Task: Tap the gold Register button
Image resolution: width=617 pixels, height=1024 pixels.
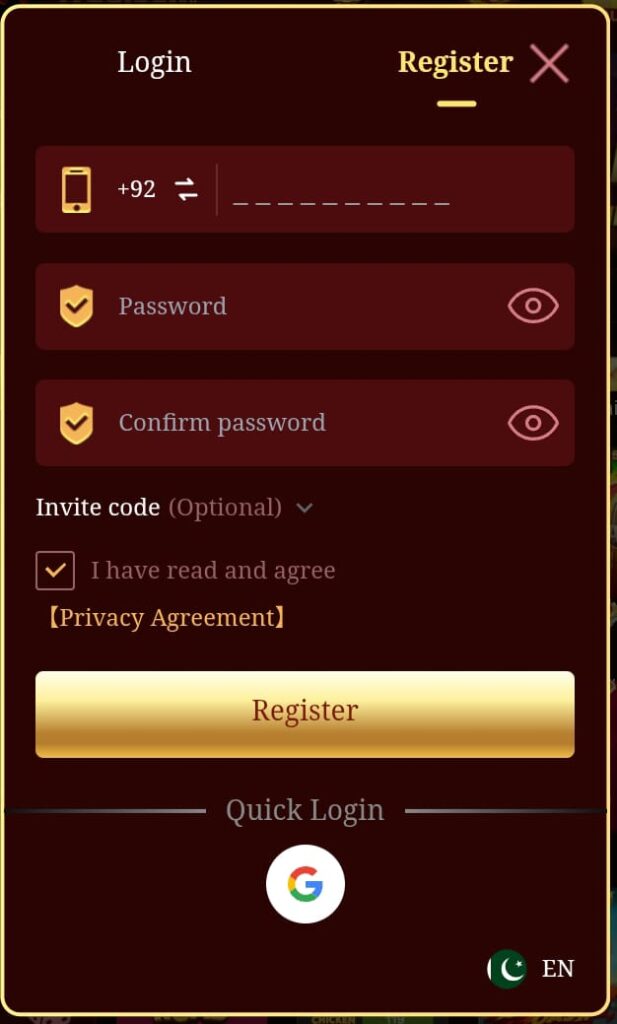Action: [305, 713]
